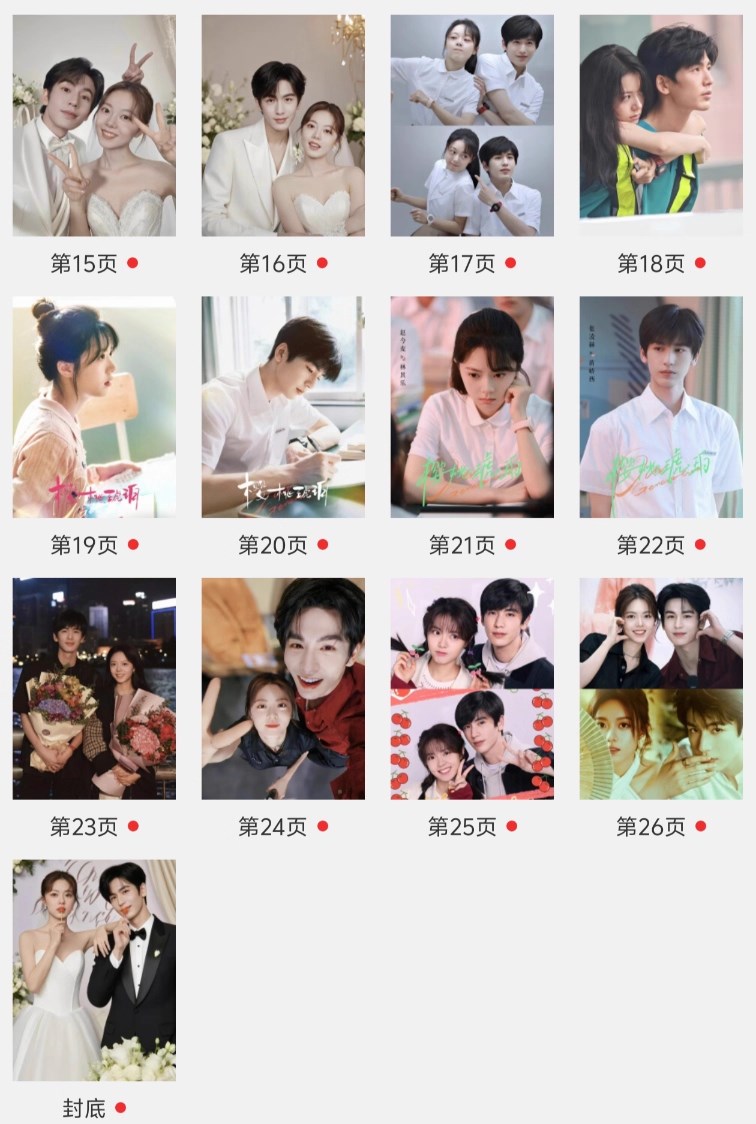Open the page 15 (第15页) thumbnail
The image size is (756, 1124).
(x=94, y=125)
